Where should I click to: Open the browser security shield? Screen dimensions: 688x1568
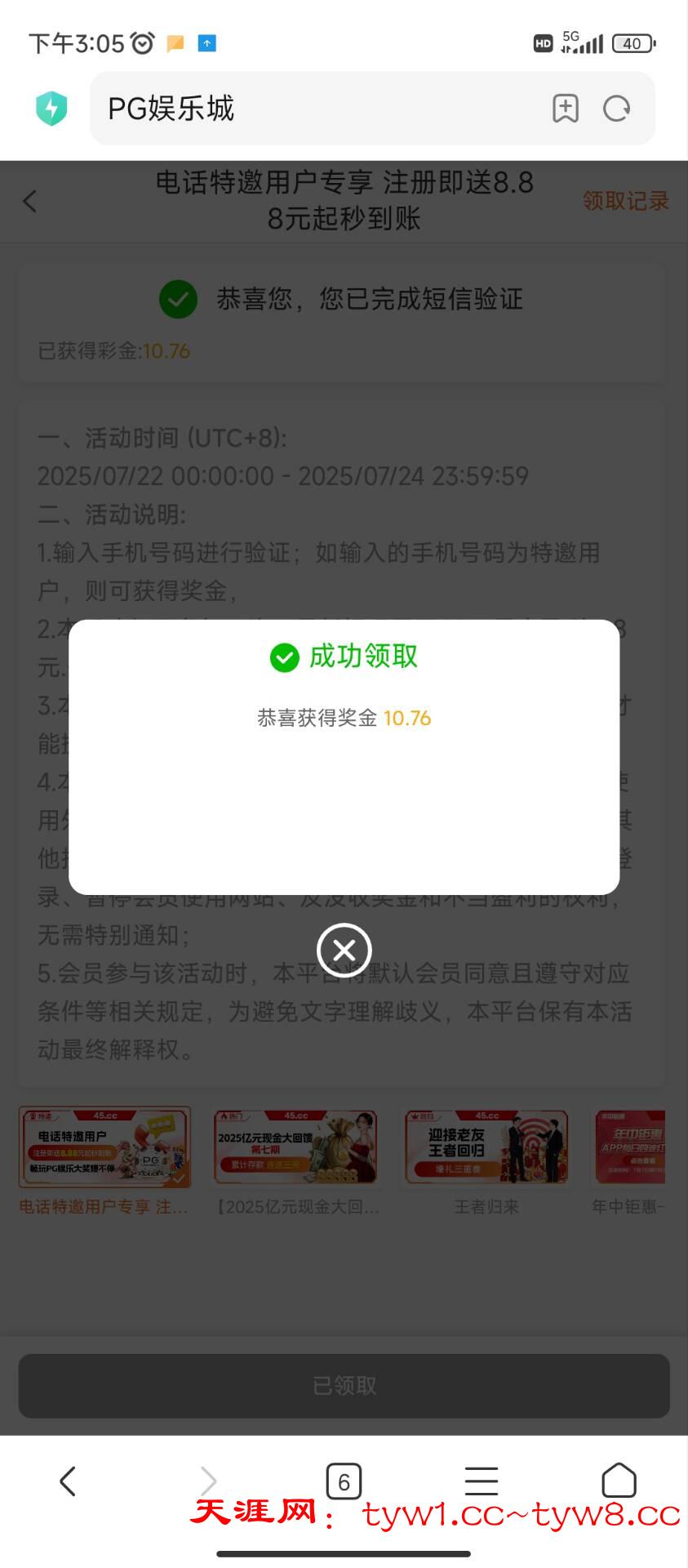tap(51, 109)
